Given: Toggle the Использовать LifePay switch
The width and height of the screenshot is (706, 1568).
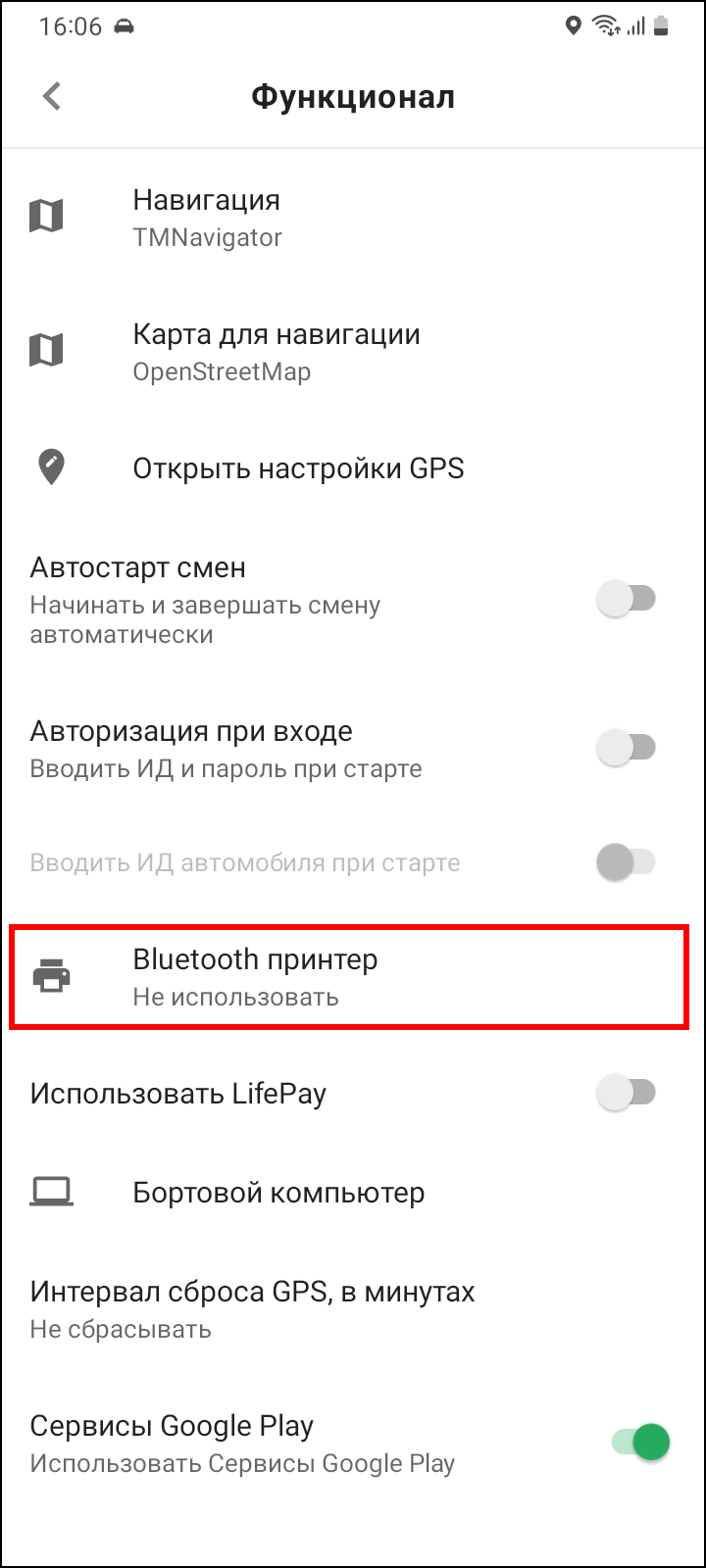Looking at the screenshot, I should 626,1093.
